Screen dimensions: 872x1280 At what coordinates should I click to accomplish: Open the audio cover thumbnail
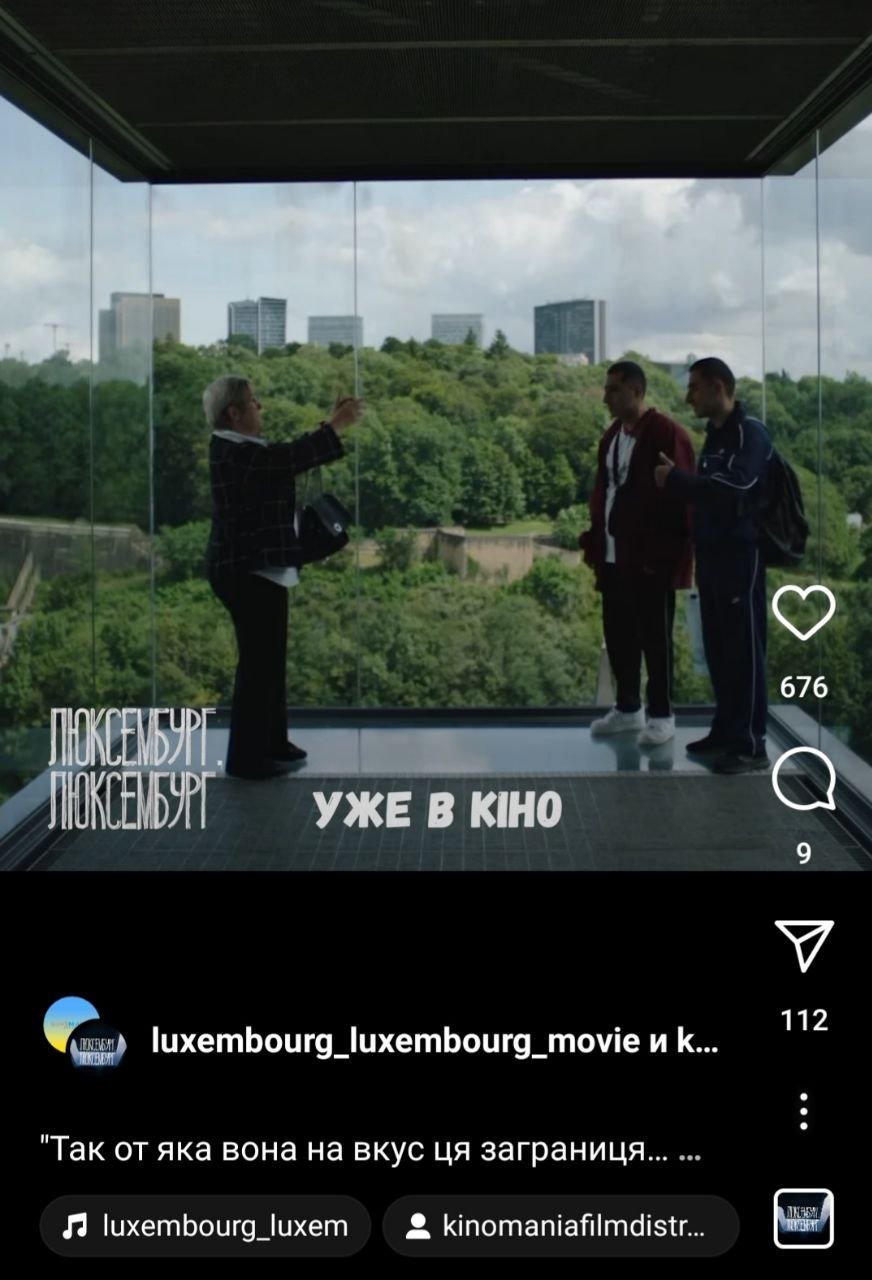[804, 1218]
